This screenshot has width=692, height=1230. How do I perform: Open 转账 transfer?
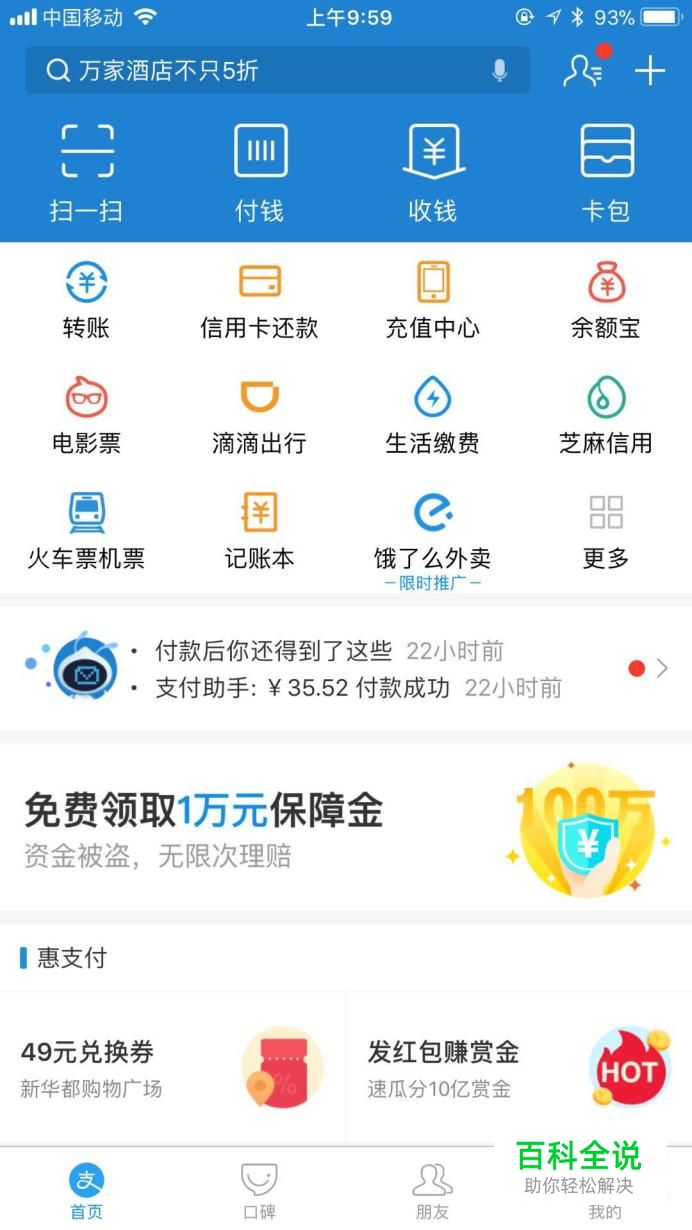pos(86,300)
